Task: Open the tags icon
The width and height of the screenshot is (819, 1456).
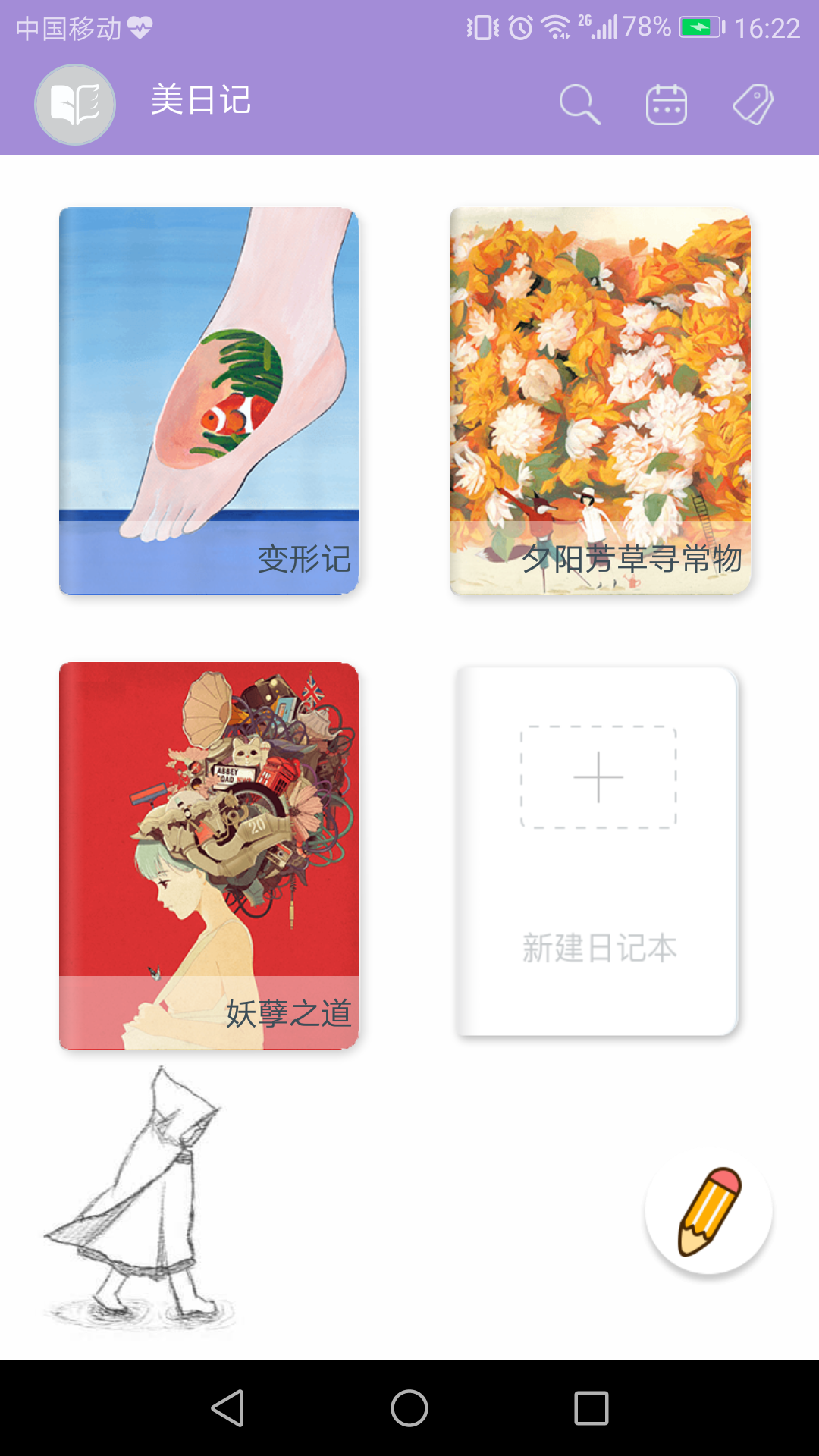Action: (x=753, y=104)
